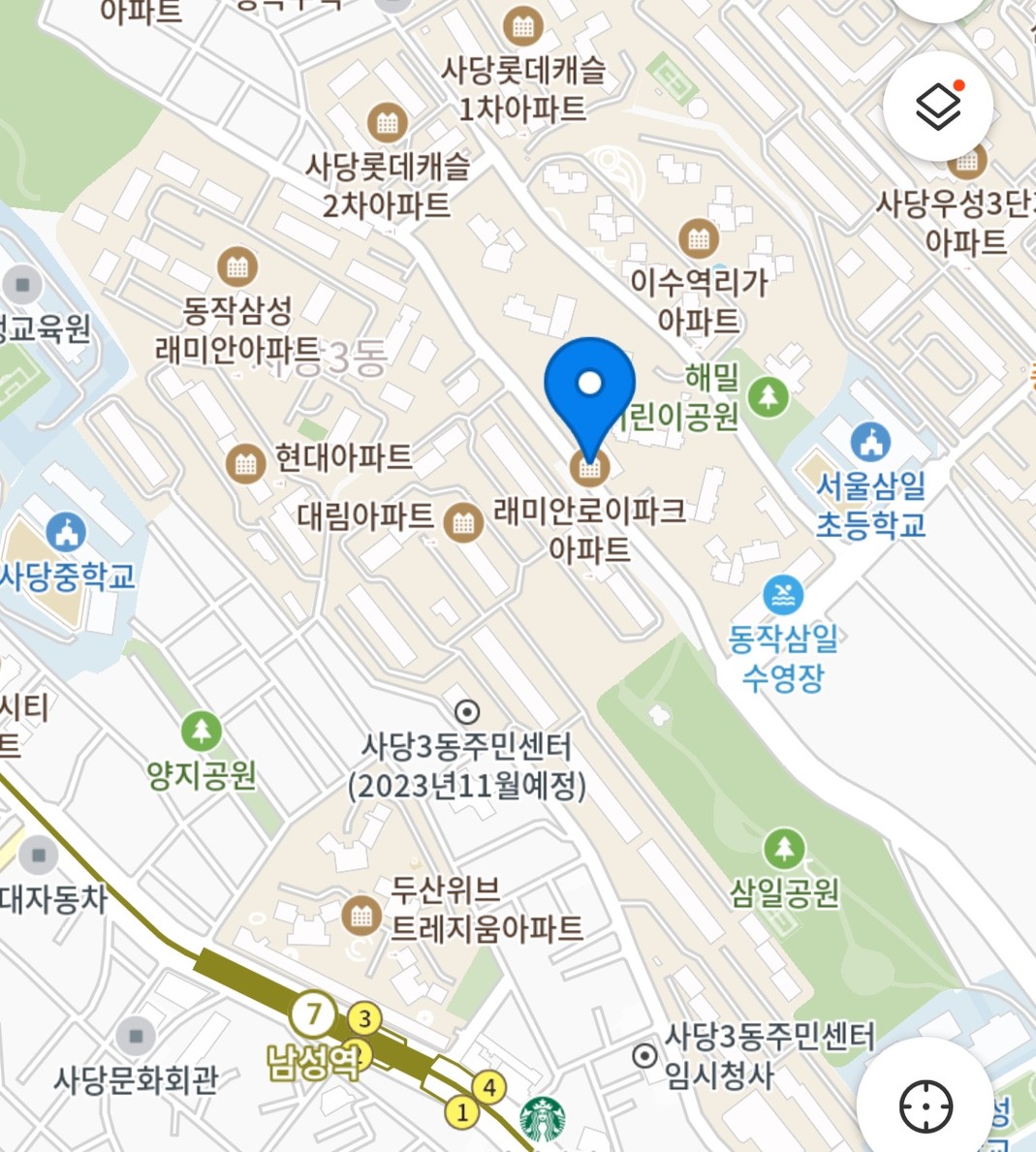The width and height of the screenshot is (1036, 1152).
Task: Open the map layers button
Action: [x=938, y=106]
